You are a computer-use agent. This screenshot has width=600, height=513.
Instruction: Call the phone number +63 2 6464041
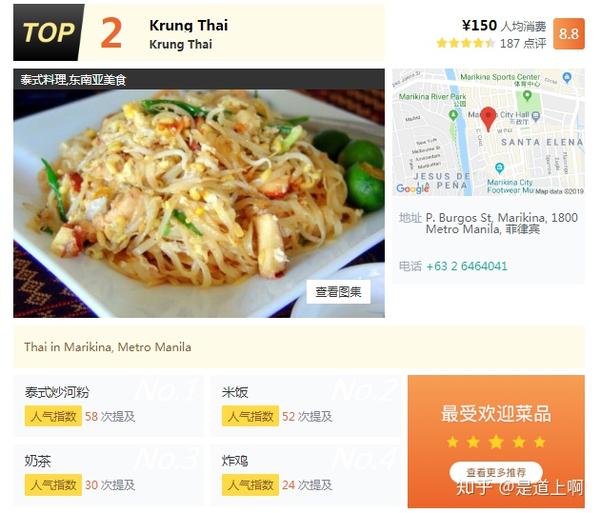tap(466, 266)
